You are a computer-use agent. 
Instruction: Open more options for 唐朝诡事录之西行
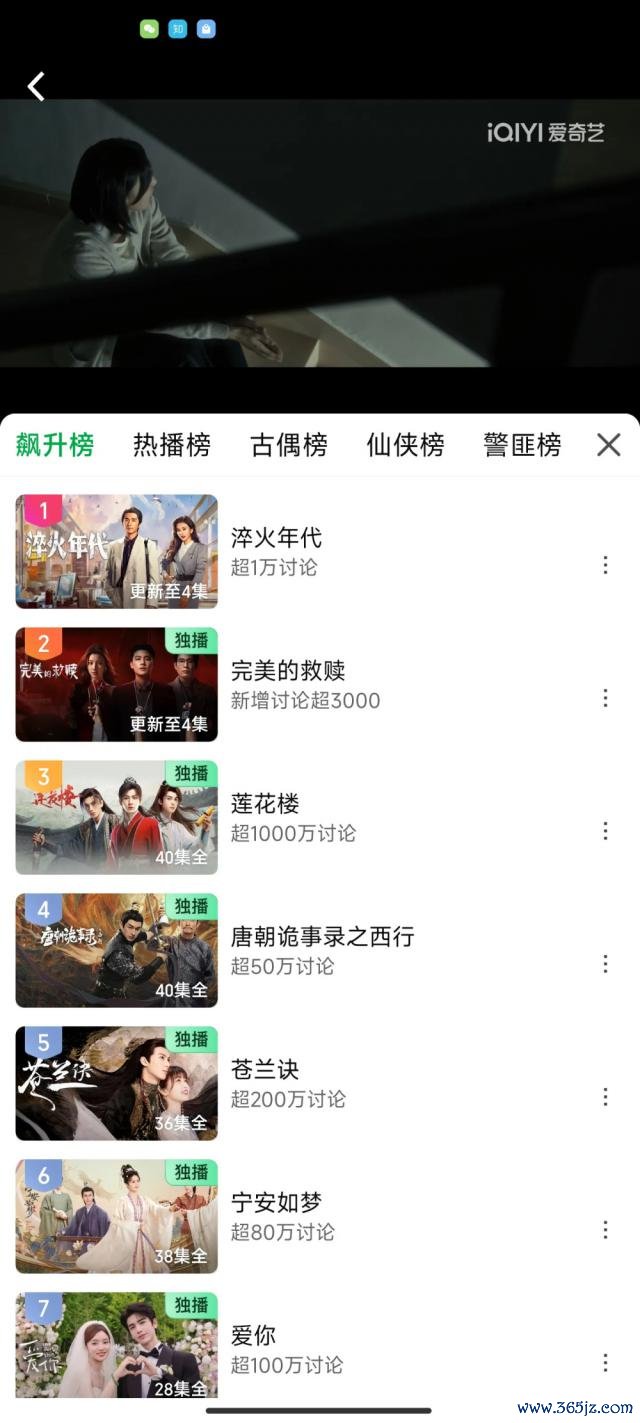(605, 964)
